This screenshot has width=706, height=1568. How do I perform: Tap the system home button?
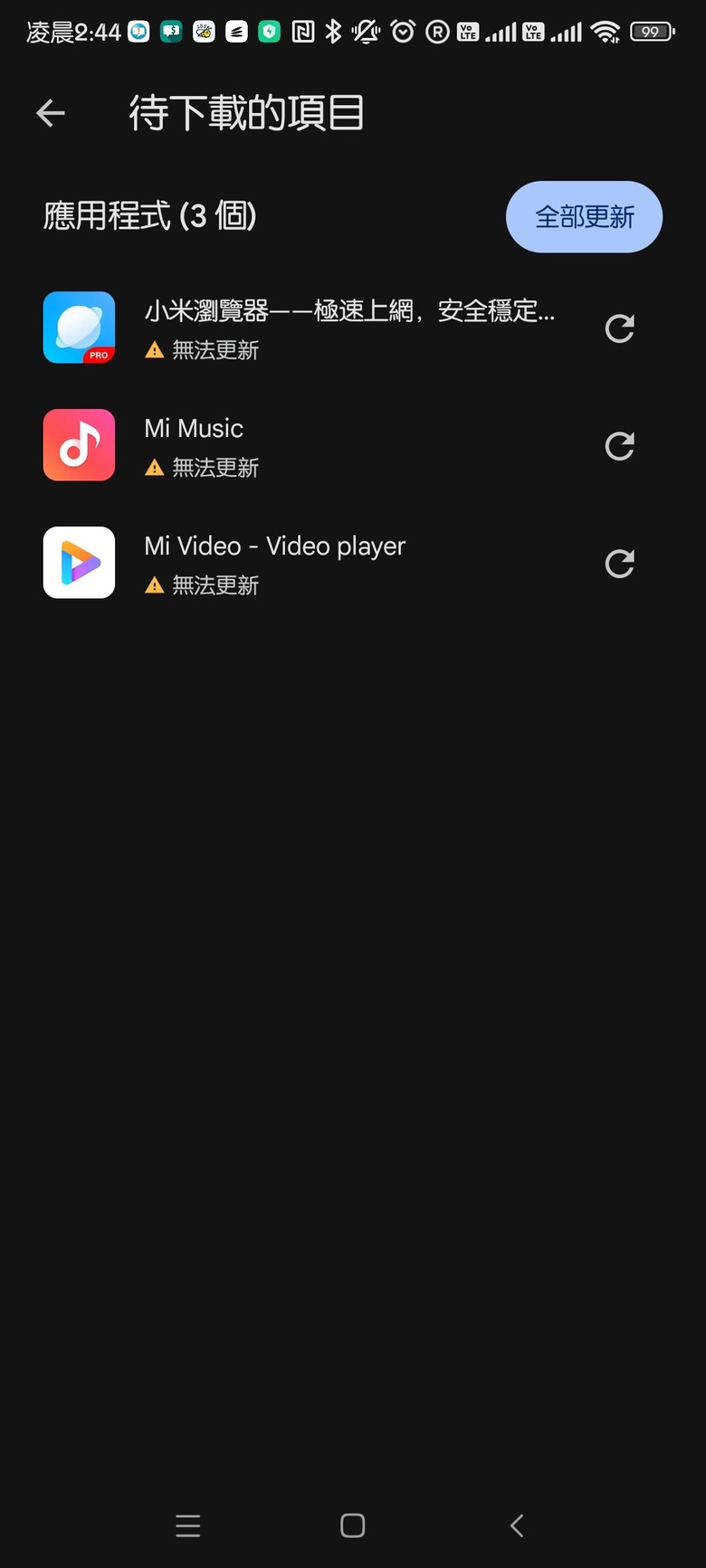[x=353, y=1525]
